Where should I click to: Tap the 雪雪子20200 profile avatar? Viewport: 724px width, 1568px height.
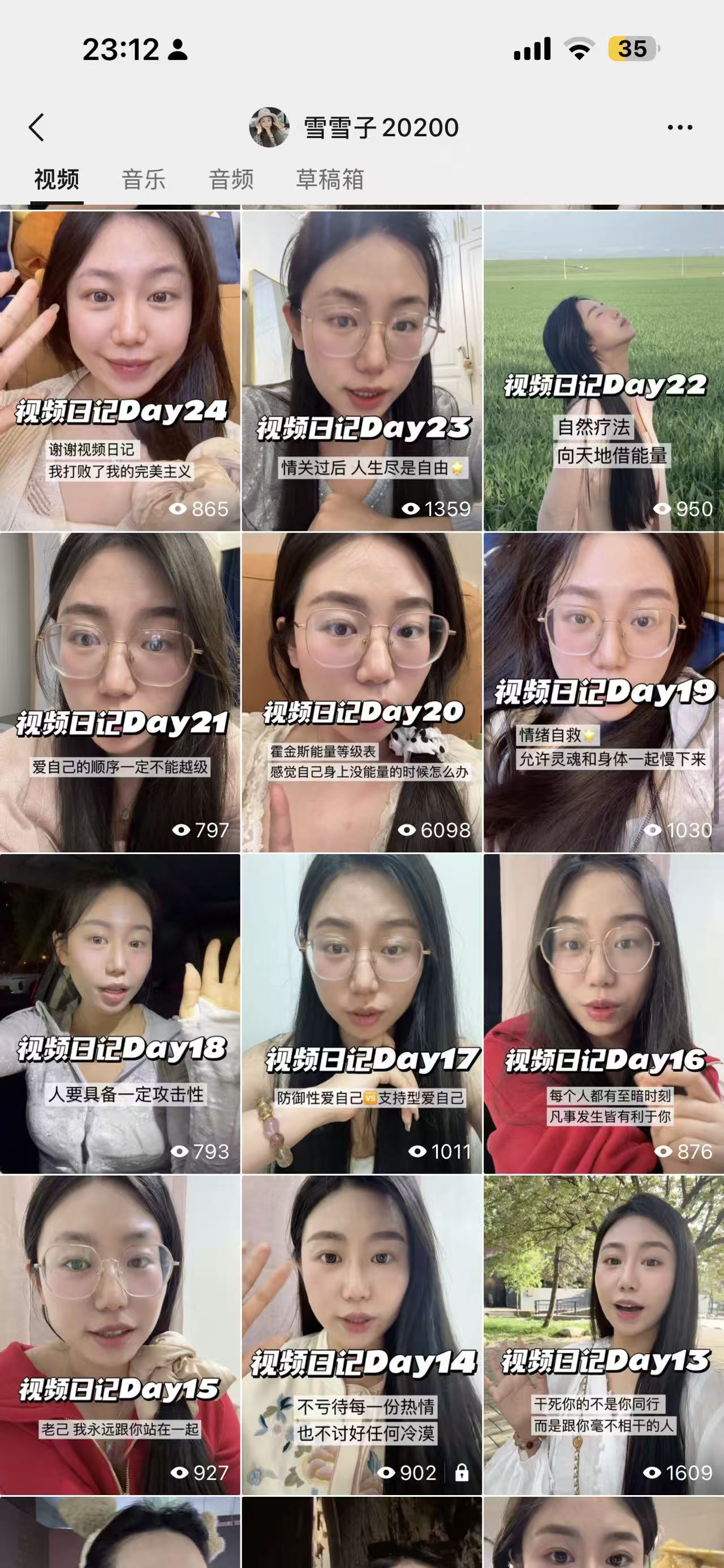[x=269, y=127]
